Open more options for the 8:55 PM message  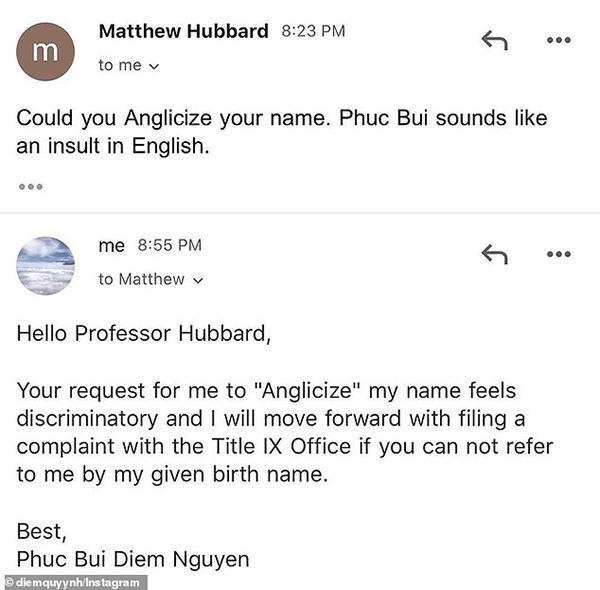(558, 254)
